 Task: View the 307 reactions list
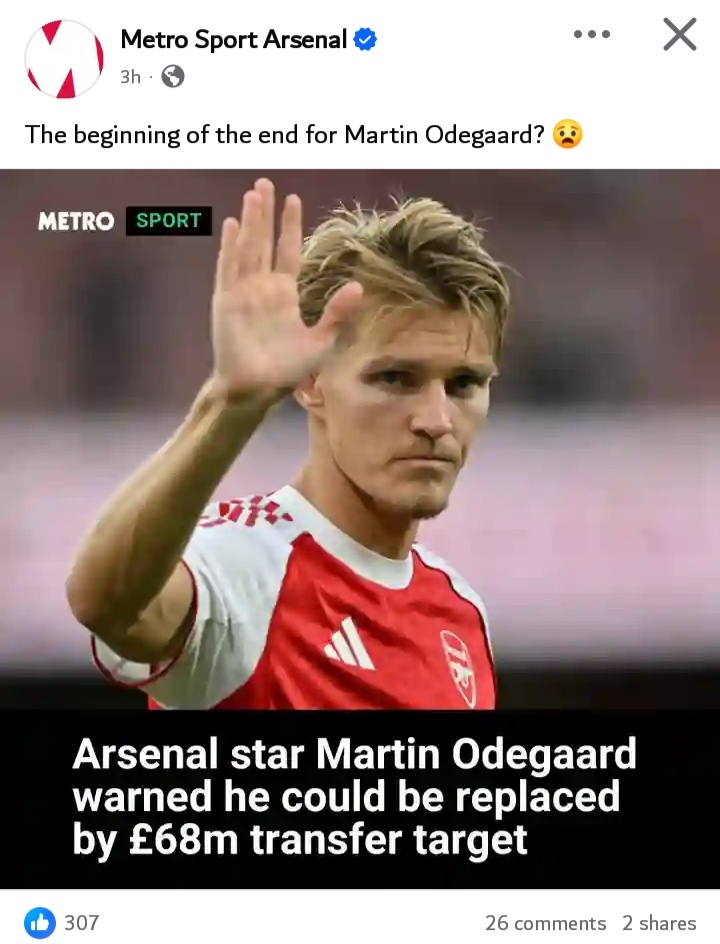[x=62, y=922]
